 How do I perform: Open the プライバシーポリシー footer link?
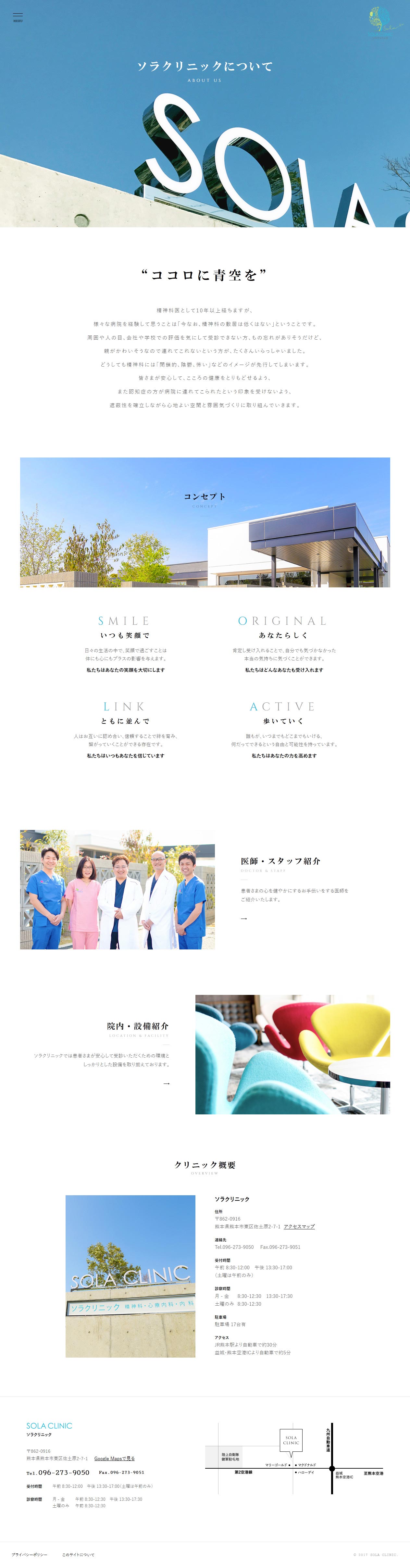pos(29,1555)
